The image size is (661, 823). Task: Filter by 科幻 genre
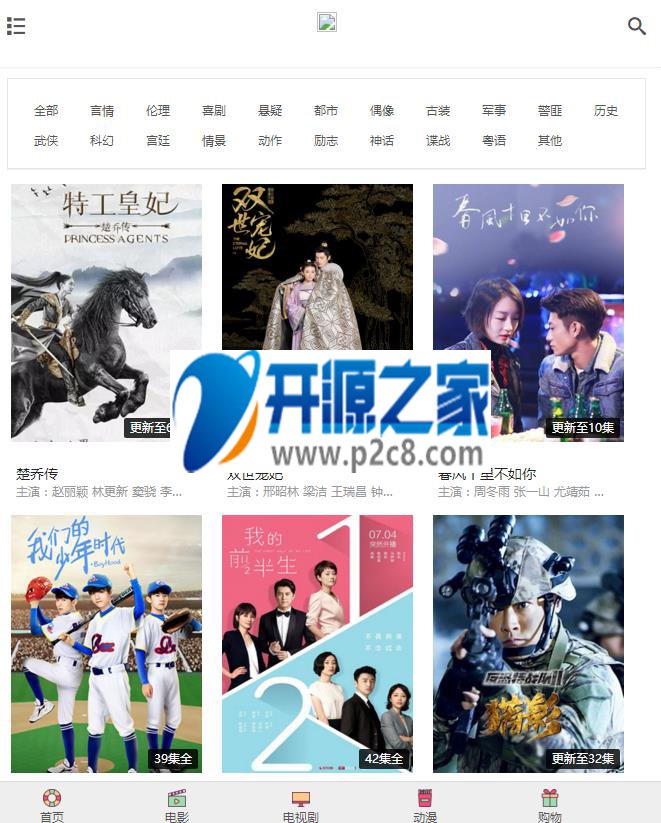pos(102,141)
